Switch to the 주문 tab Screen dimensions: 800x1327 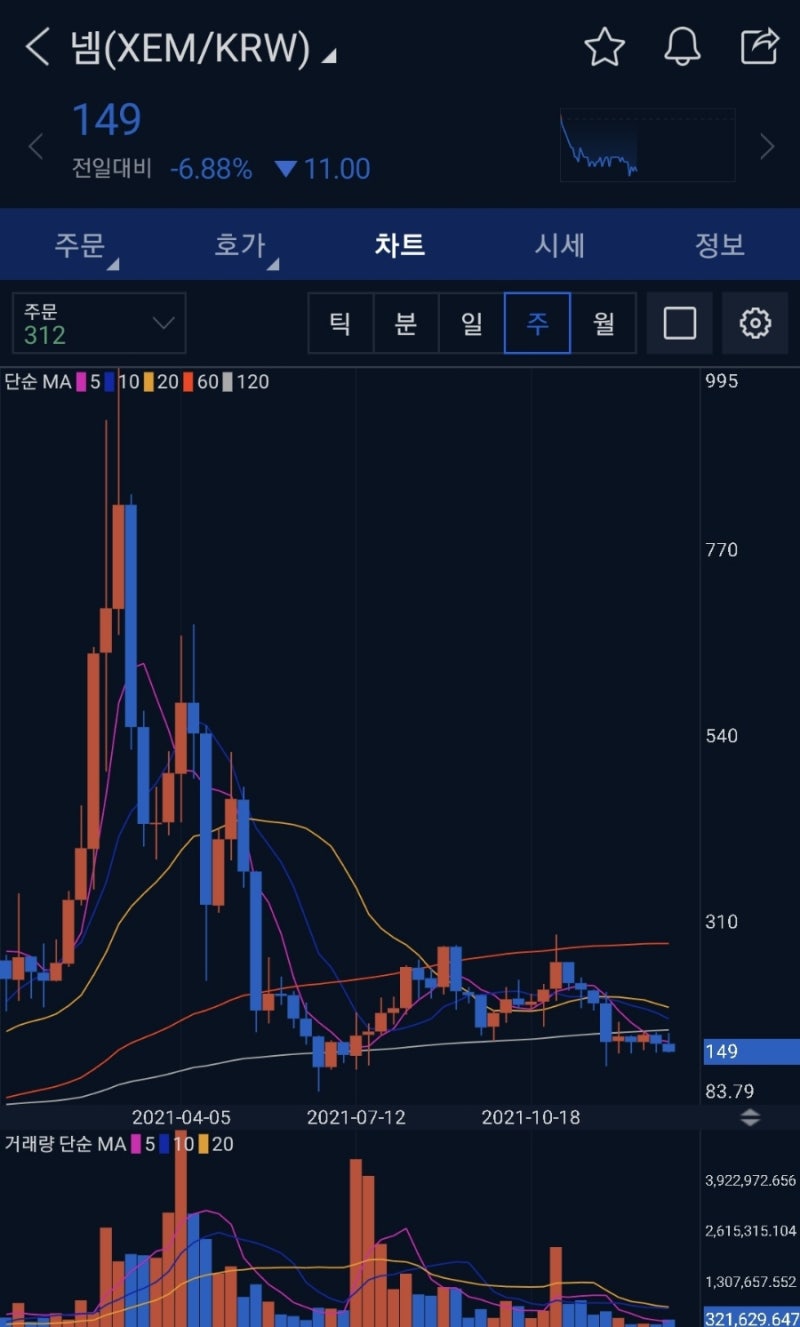[81, 245]
